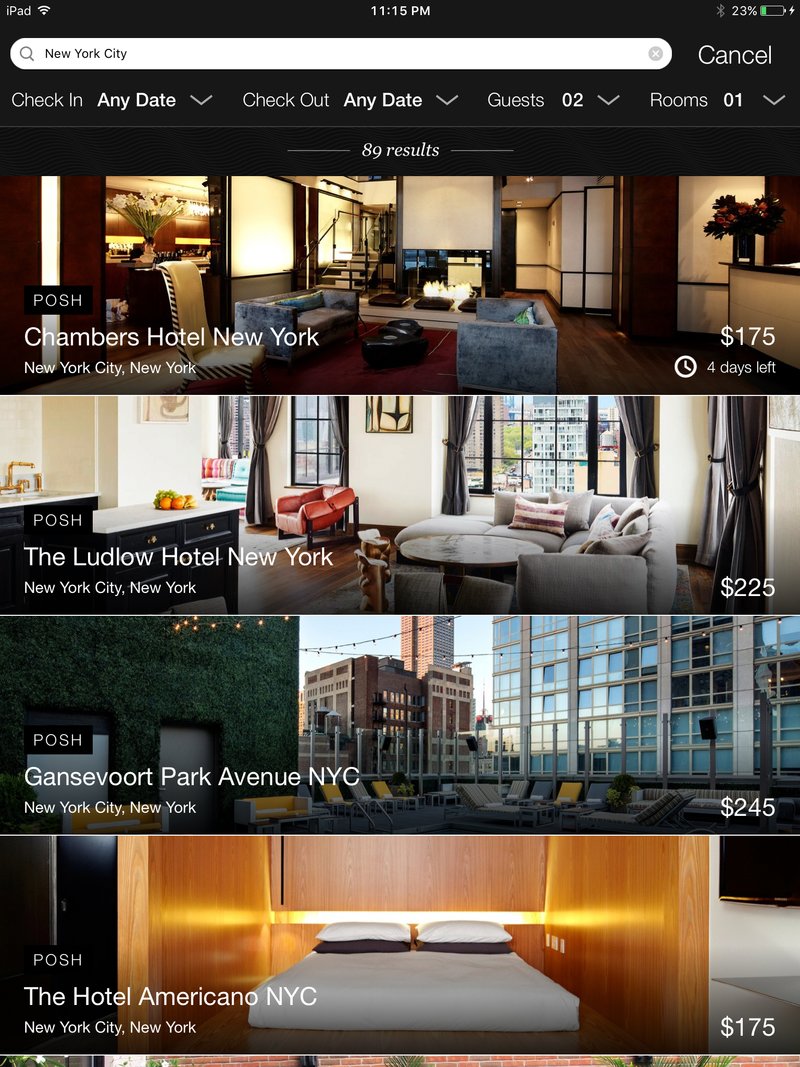Open Chambers Hotel New York listing

pyautogui.click(x=400, y=285)
